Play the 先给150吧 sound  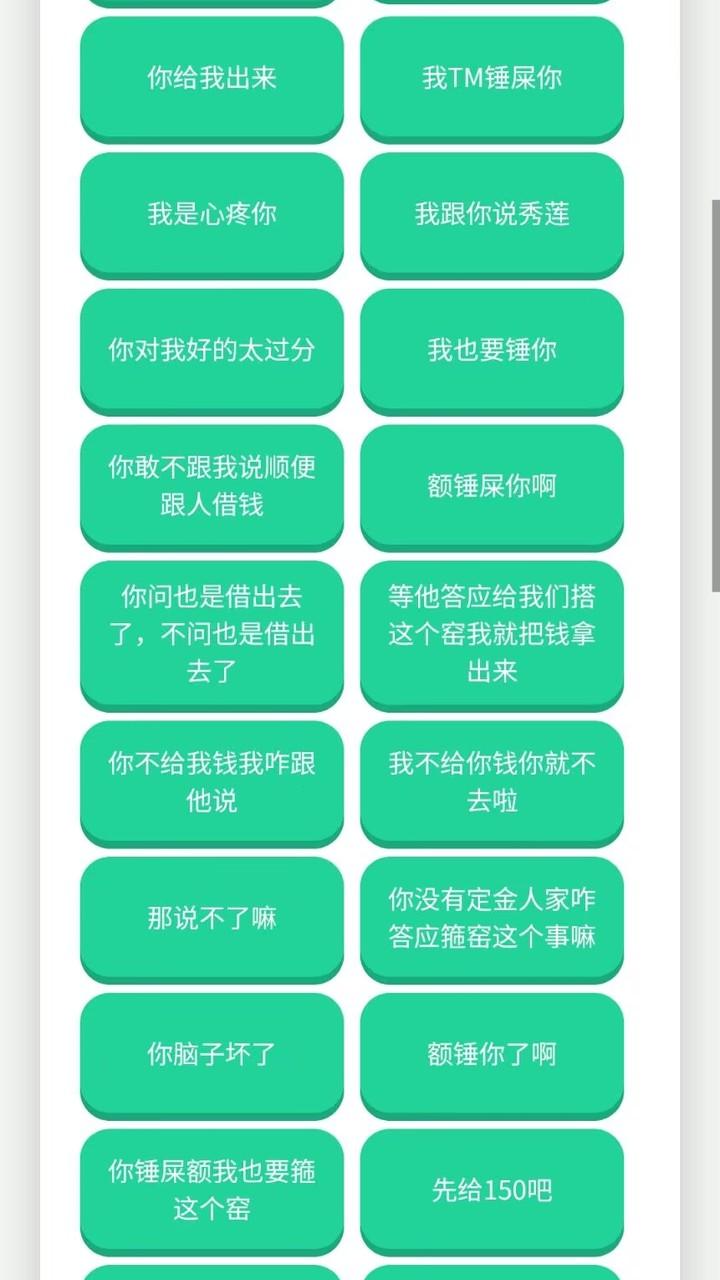click(x=492, y=1190)
